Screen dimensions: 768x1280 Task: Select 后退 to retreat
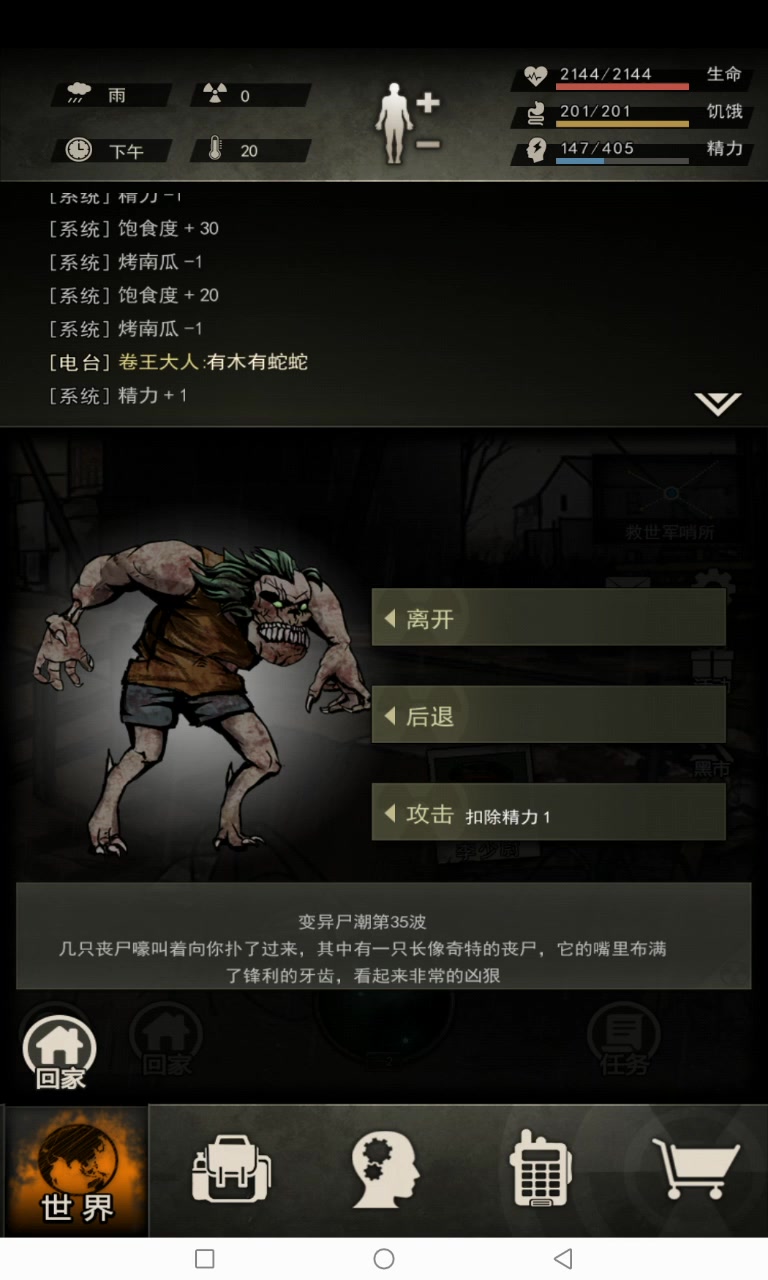[548, 714]
